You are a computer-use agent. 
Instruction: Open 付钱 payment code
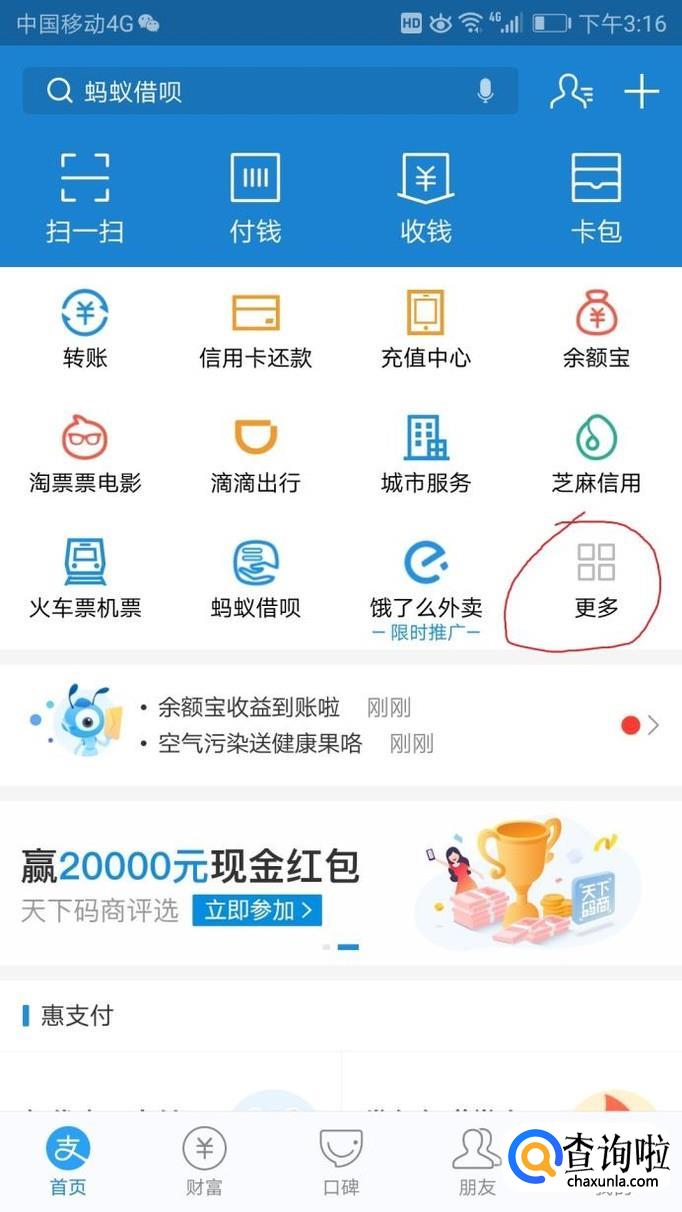click(x=255, y=198)
